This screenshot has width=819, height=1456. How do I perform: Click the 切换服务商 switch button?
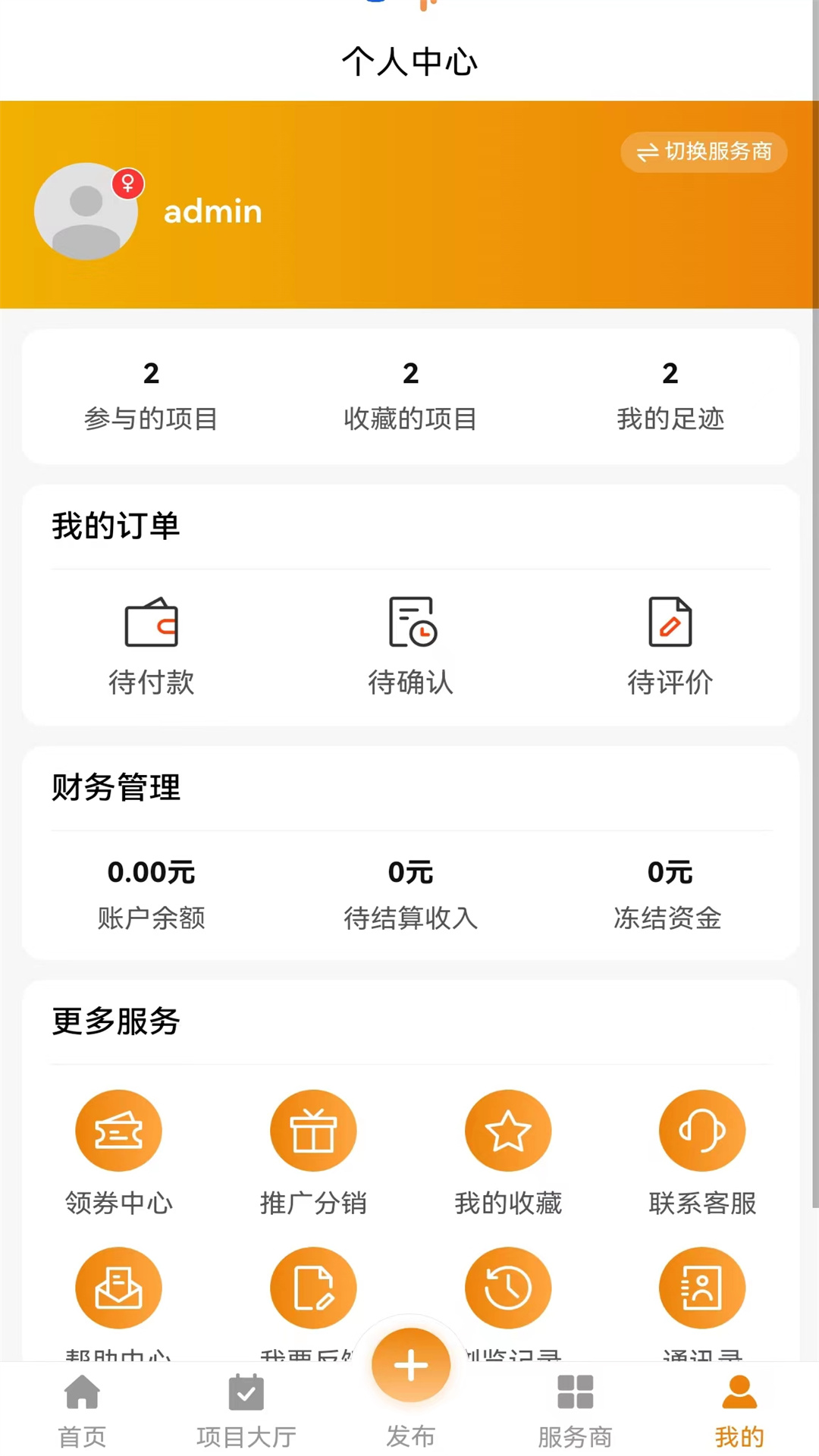point(703,152)
